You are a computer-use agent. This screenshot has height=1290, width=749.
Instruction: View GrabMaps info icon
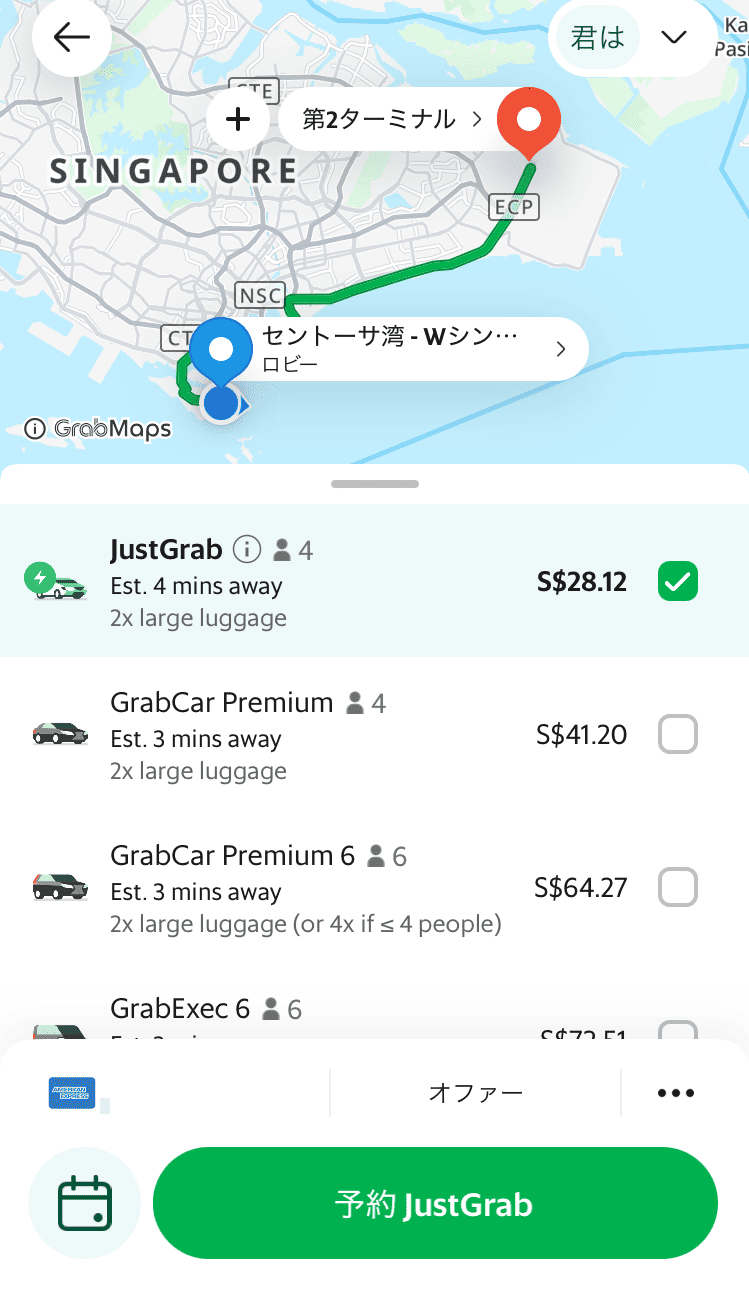pos(35,429)
